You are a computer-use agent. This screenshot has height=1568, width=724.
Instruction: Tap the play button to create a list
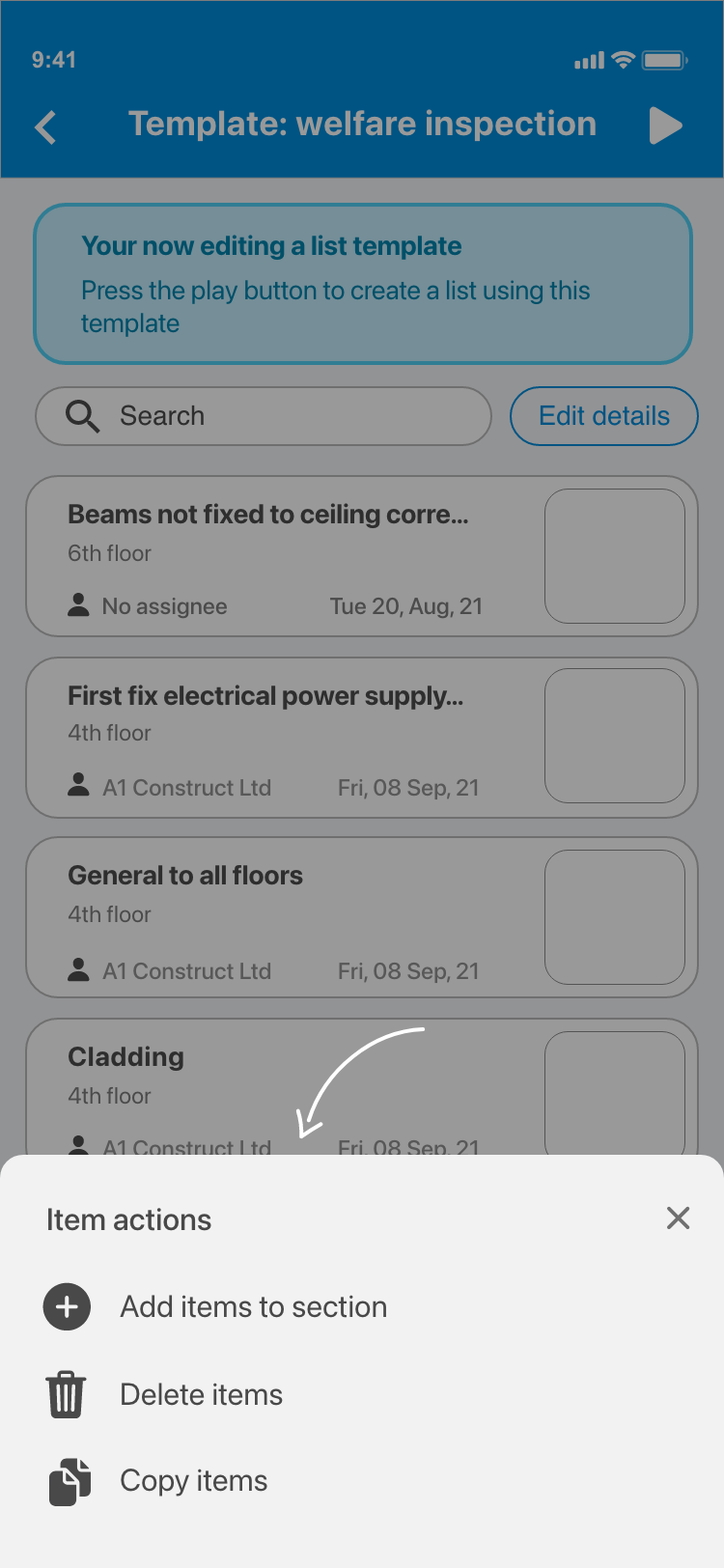pyautogui.click(x=665, y=126)
